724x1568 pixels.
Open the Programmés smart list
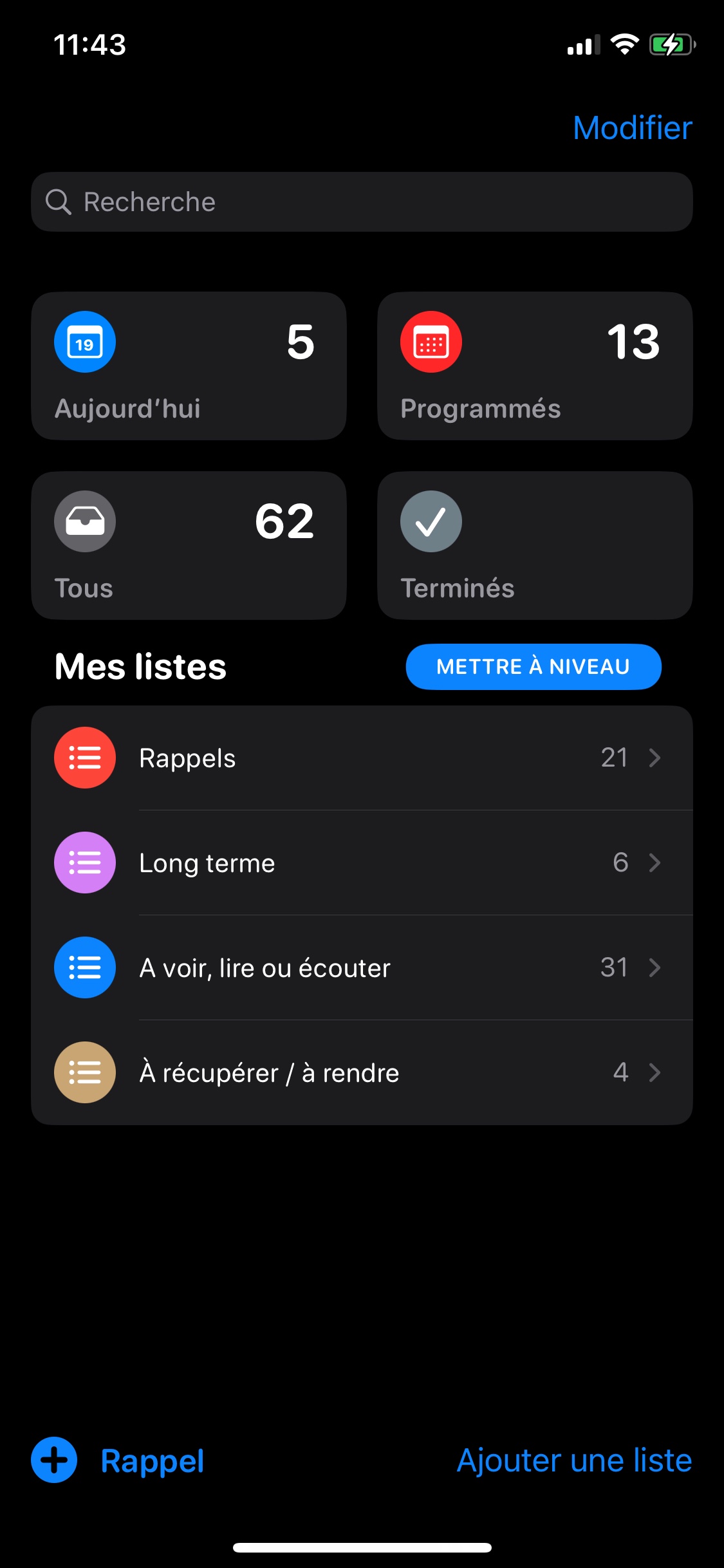coord(535,366)
